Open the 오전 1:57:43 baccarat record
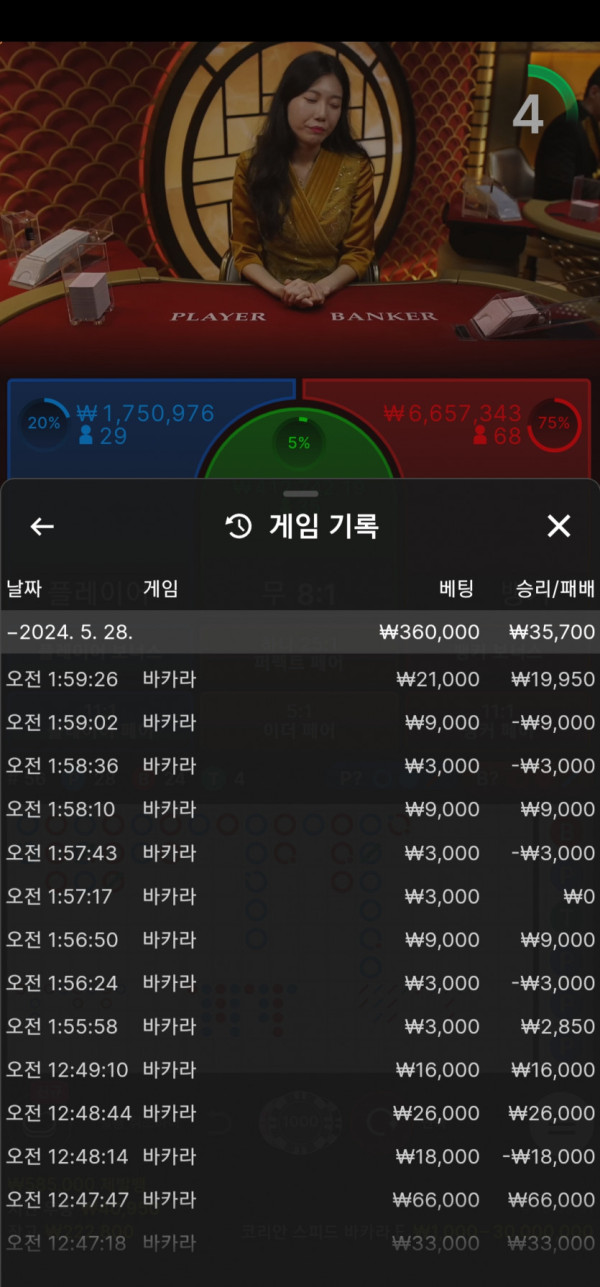This screenshot has width=600, height=1287. [300, 853]
